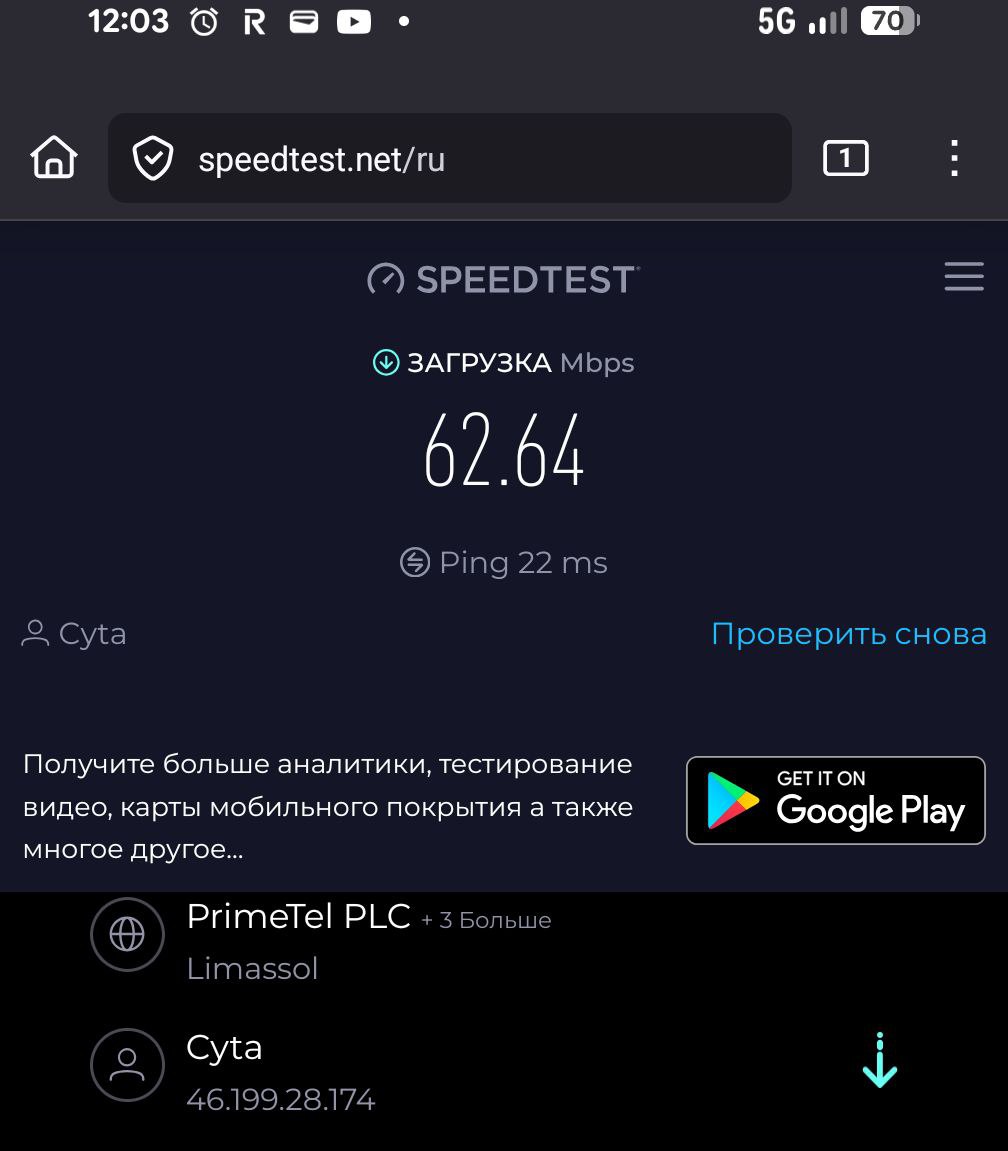
Task: Open the tab switcher showing 1 tab
Action: 845,158
